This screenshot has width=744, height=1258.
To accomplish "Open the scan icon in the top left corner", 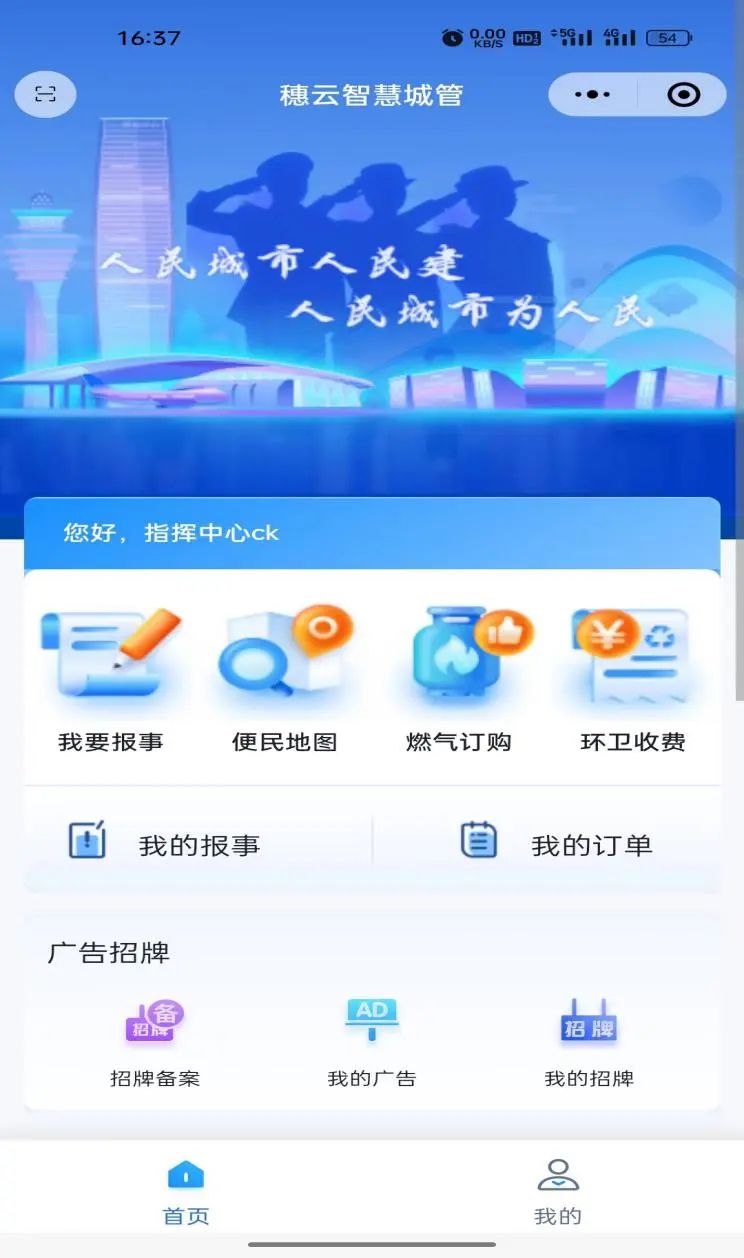I will click(45, 94).
